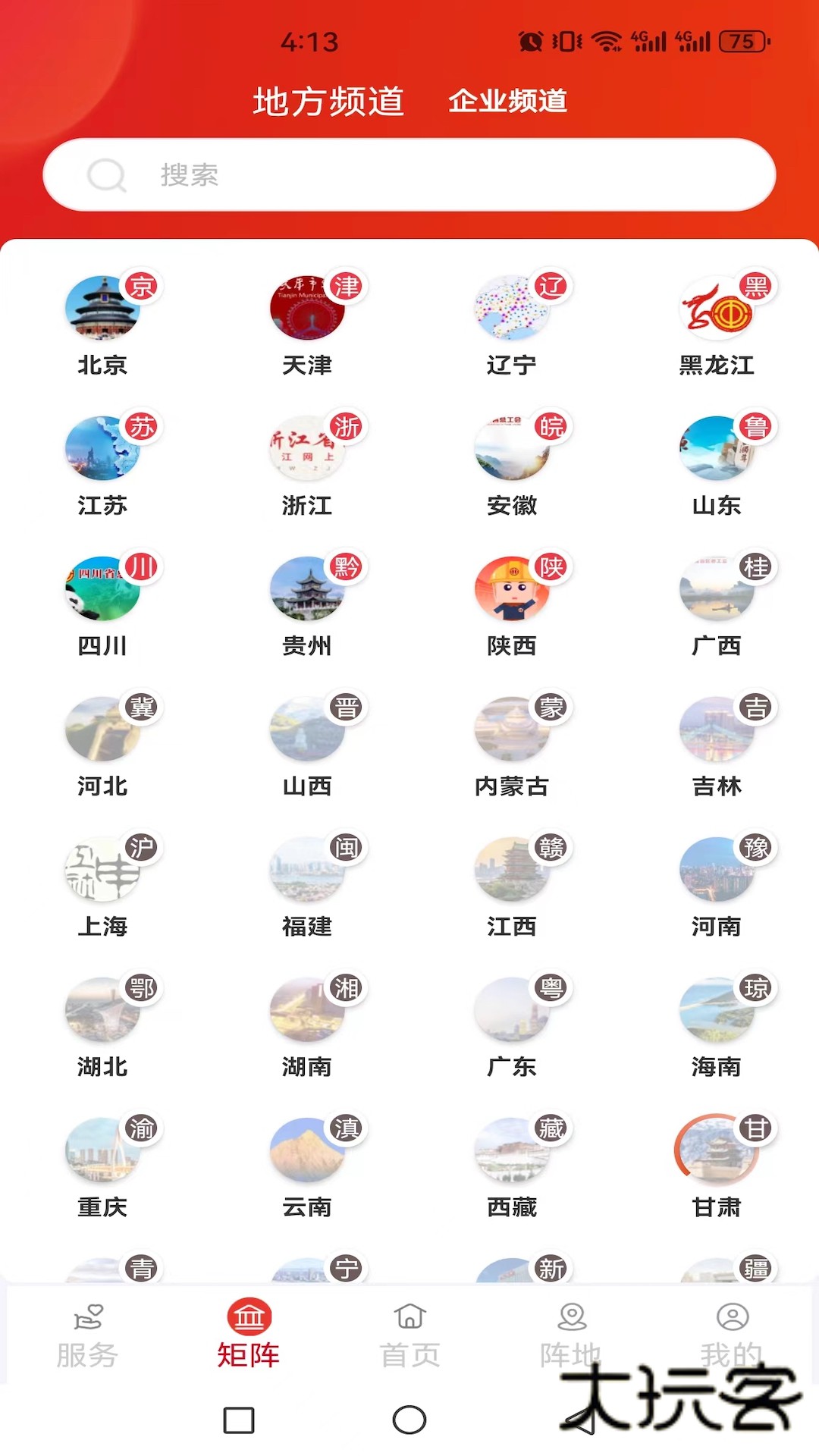The image size is (819, 1456).
Task: Tap the search input field
Action: (x=409, y=175)
